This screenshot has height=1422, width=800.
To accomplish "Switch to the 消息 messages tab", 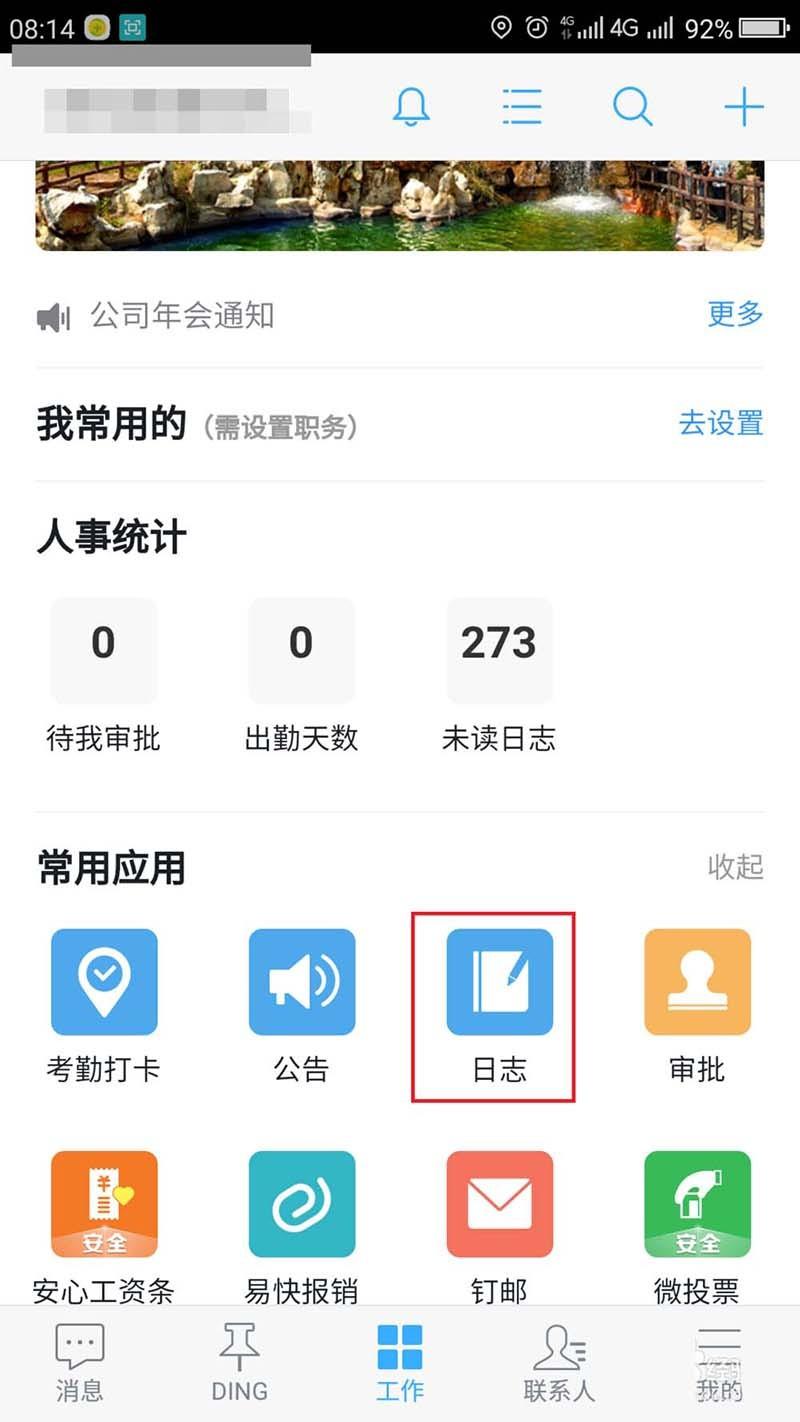I will click(78, 1362).
